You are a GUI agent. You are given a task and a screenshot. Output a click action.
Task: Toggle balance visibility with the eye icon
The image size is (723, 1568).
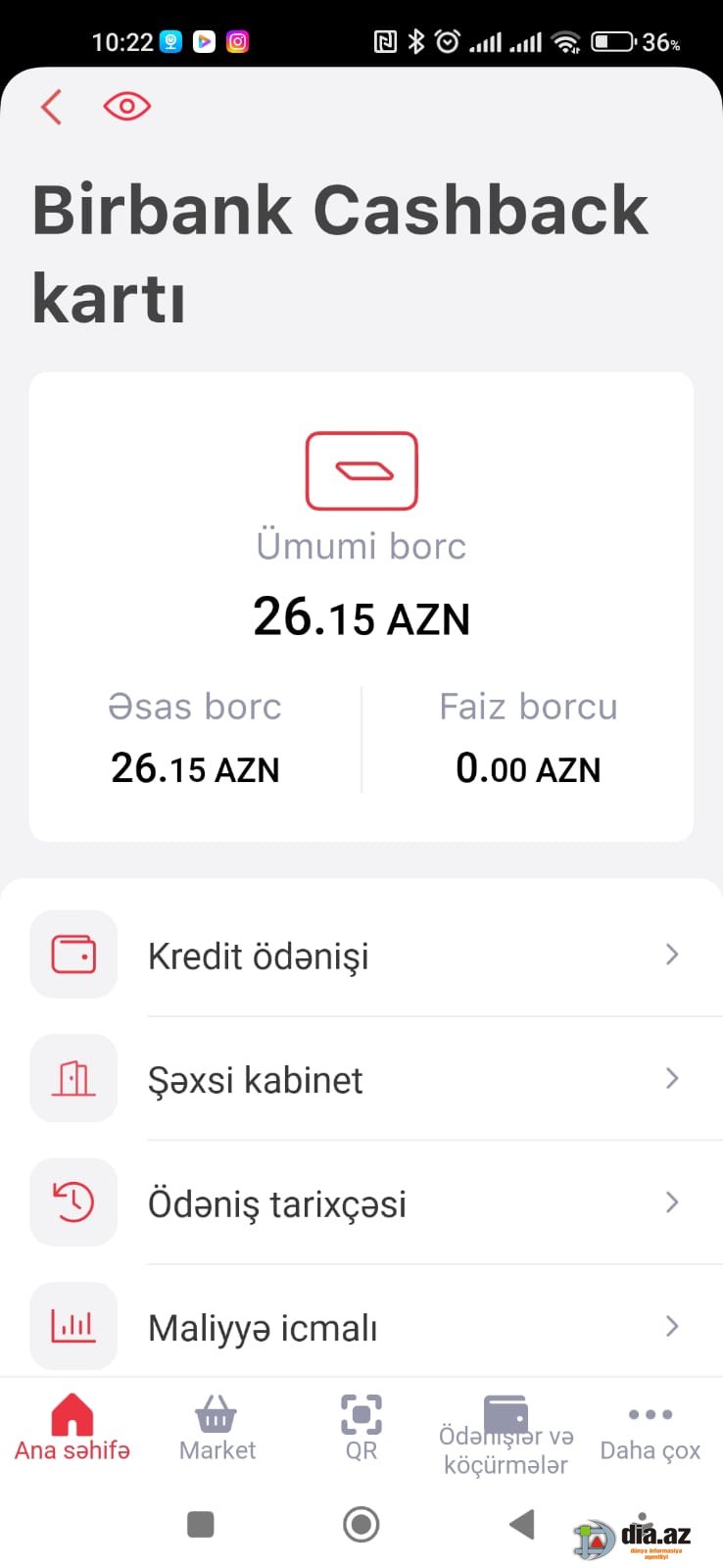click(x=127, y=106)
